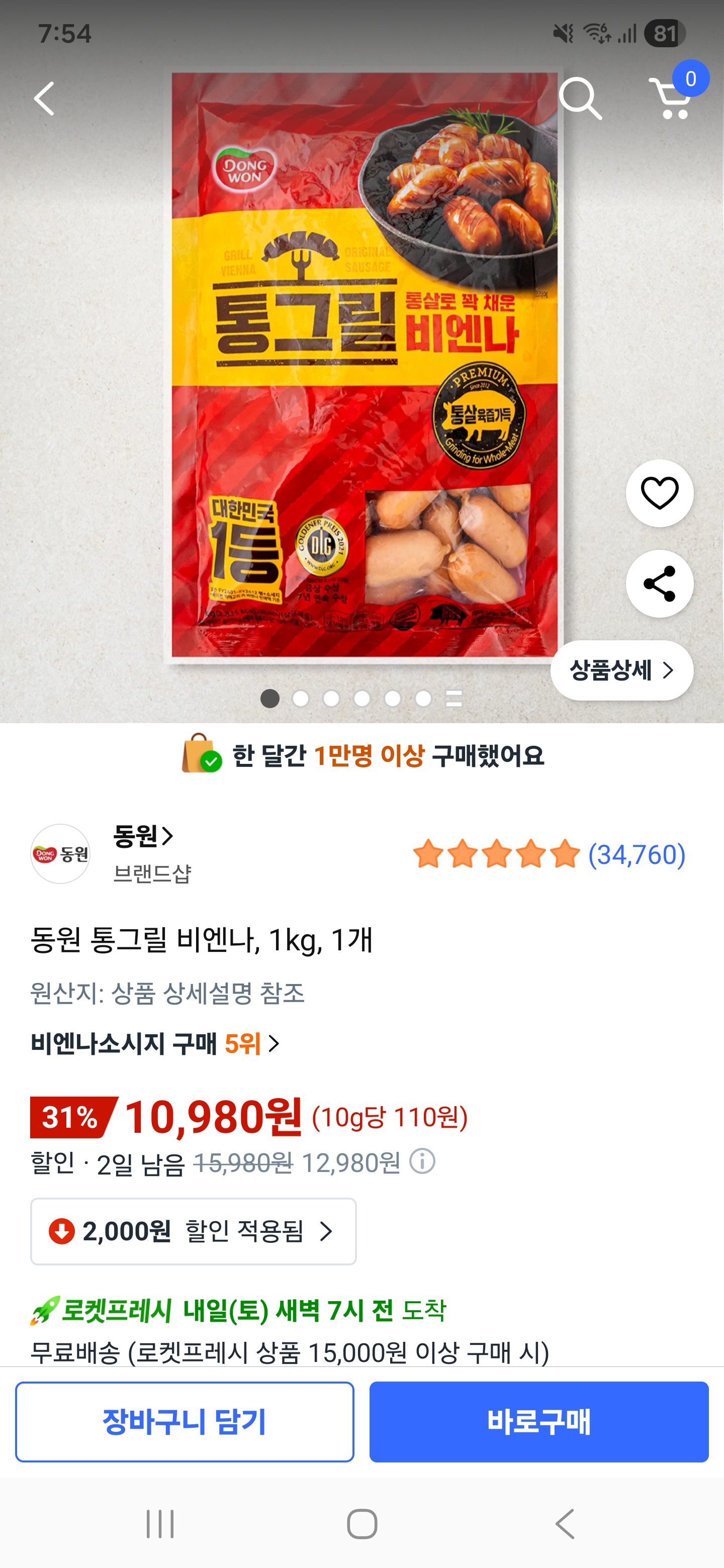The image size is (724, 1568).
Task: Buy now with 바로구매
Action: 539,1421
